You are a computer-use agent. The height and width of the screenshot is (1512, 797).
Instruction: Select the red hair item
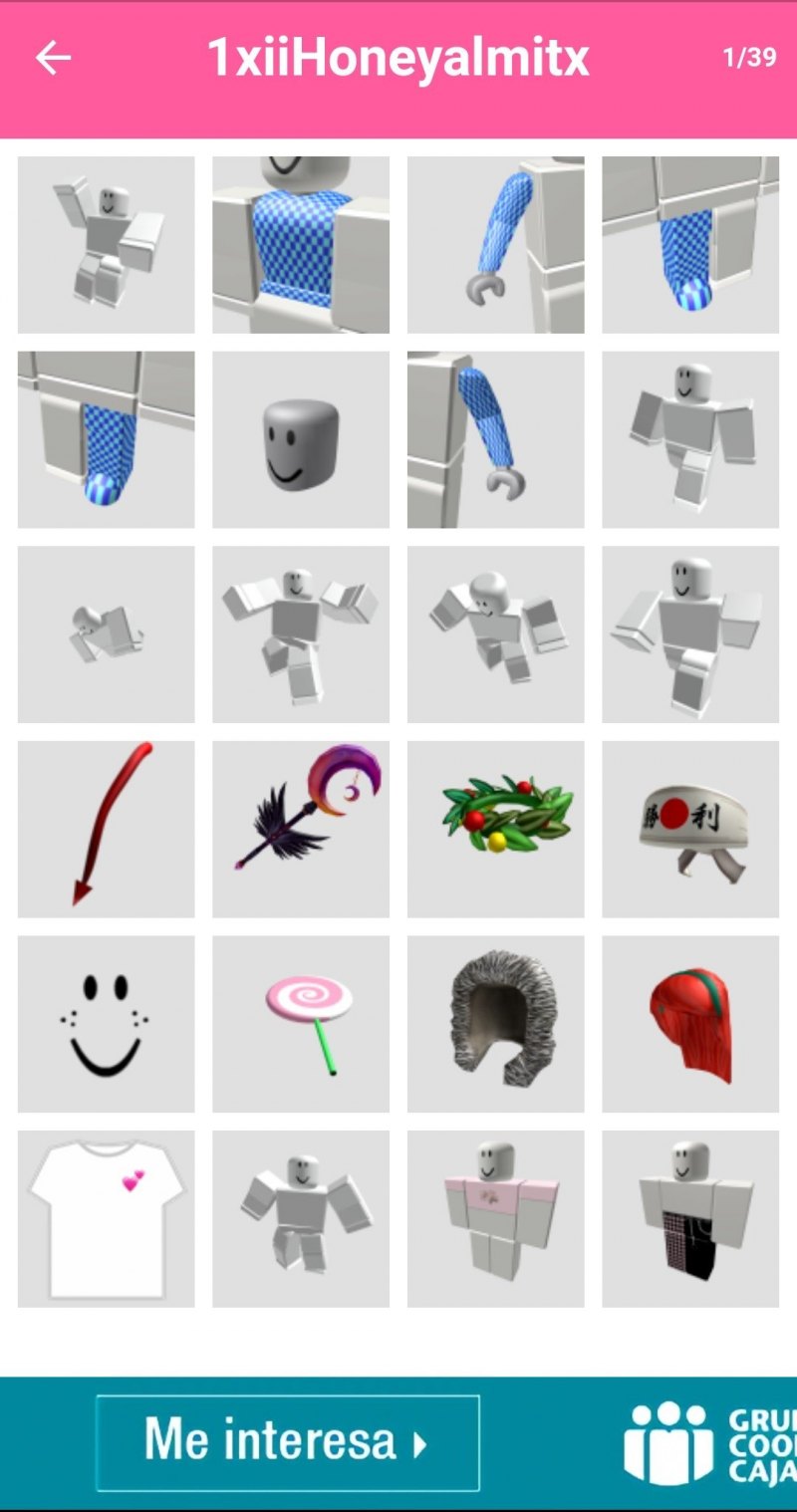[x=690, y=1024]
